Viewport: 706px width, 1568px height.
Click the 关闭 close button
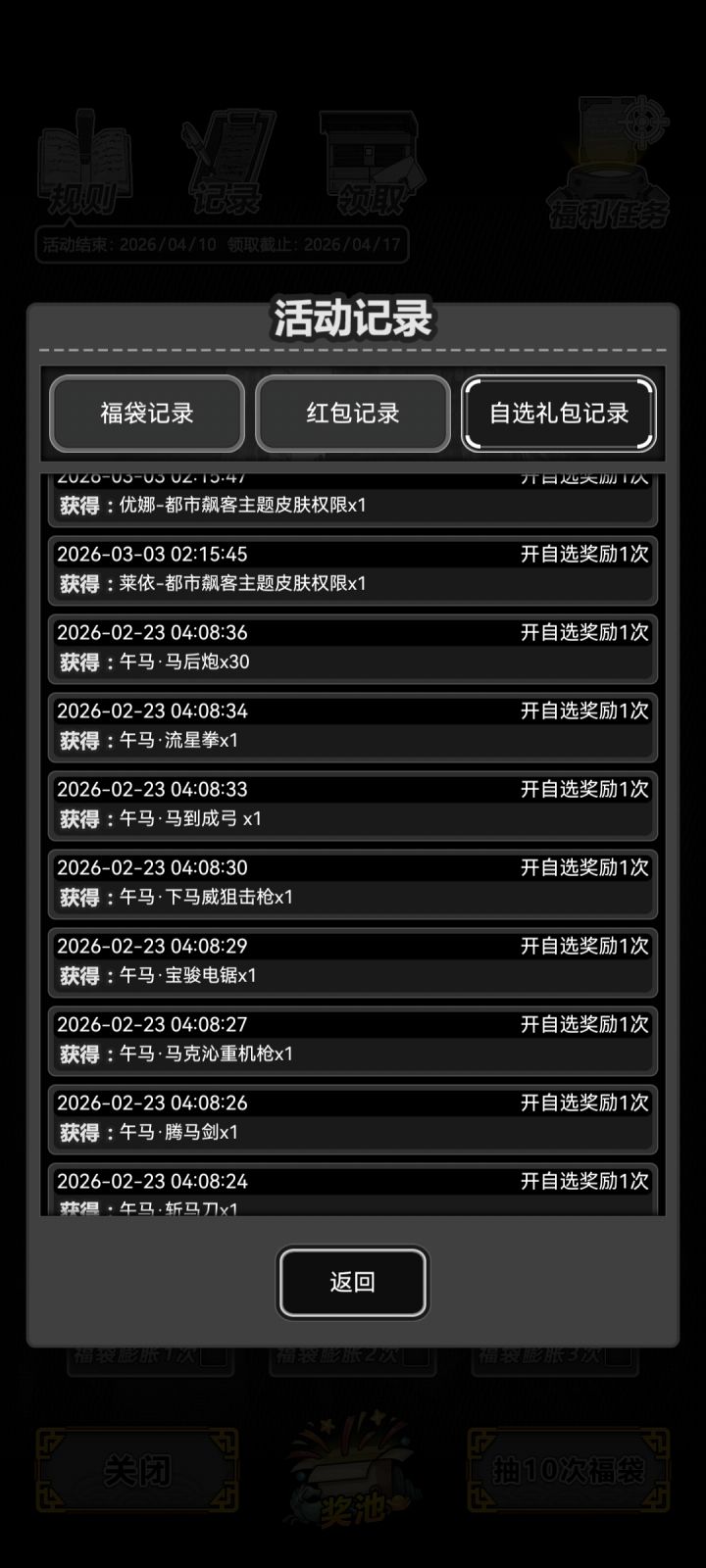pyautogui.click(x=142, y=1470)
